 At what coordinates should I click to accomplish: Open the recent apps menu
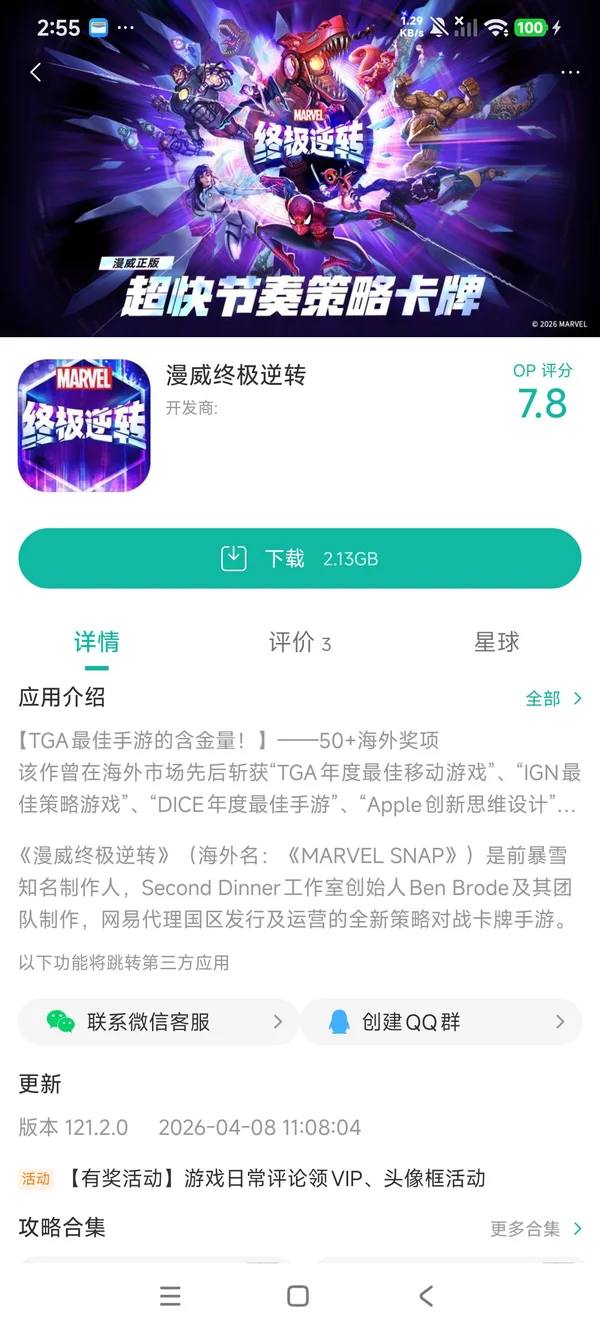click(x=171, y=1296)
